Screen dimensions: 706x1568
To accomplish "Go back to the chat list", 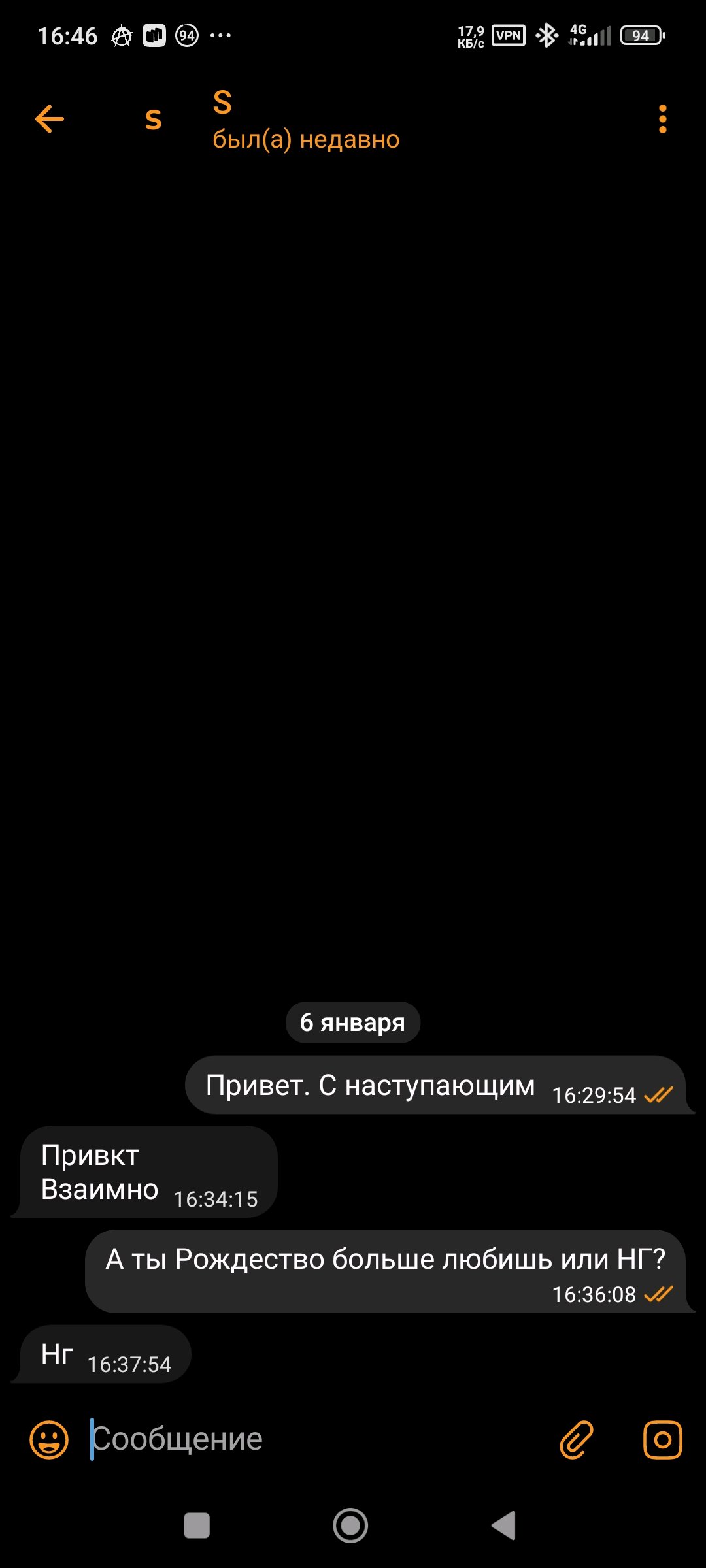I will [50, 119].
